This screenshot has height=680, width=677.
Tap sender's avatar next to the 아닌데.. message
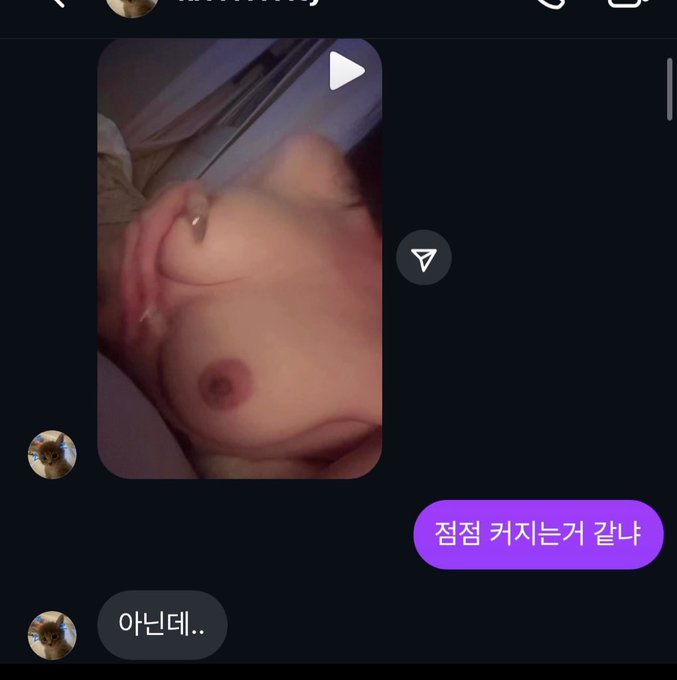point(52,635)
